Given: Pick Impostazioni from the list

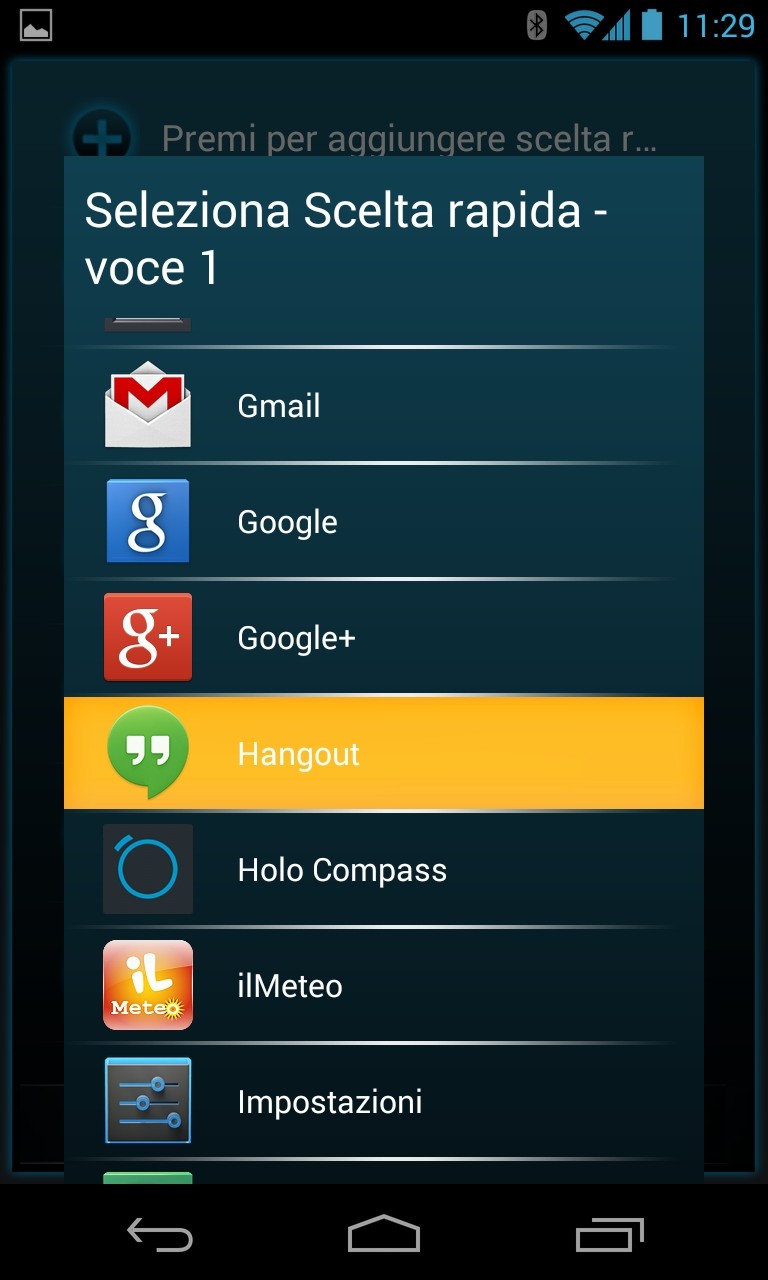Looking at the screenshot, I should (x=383, y=1101).
